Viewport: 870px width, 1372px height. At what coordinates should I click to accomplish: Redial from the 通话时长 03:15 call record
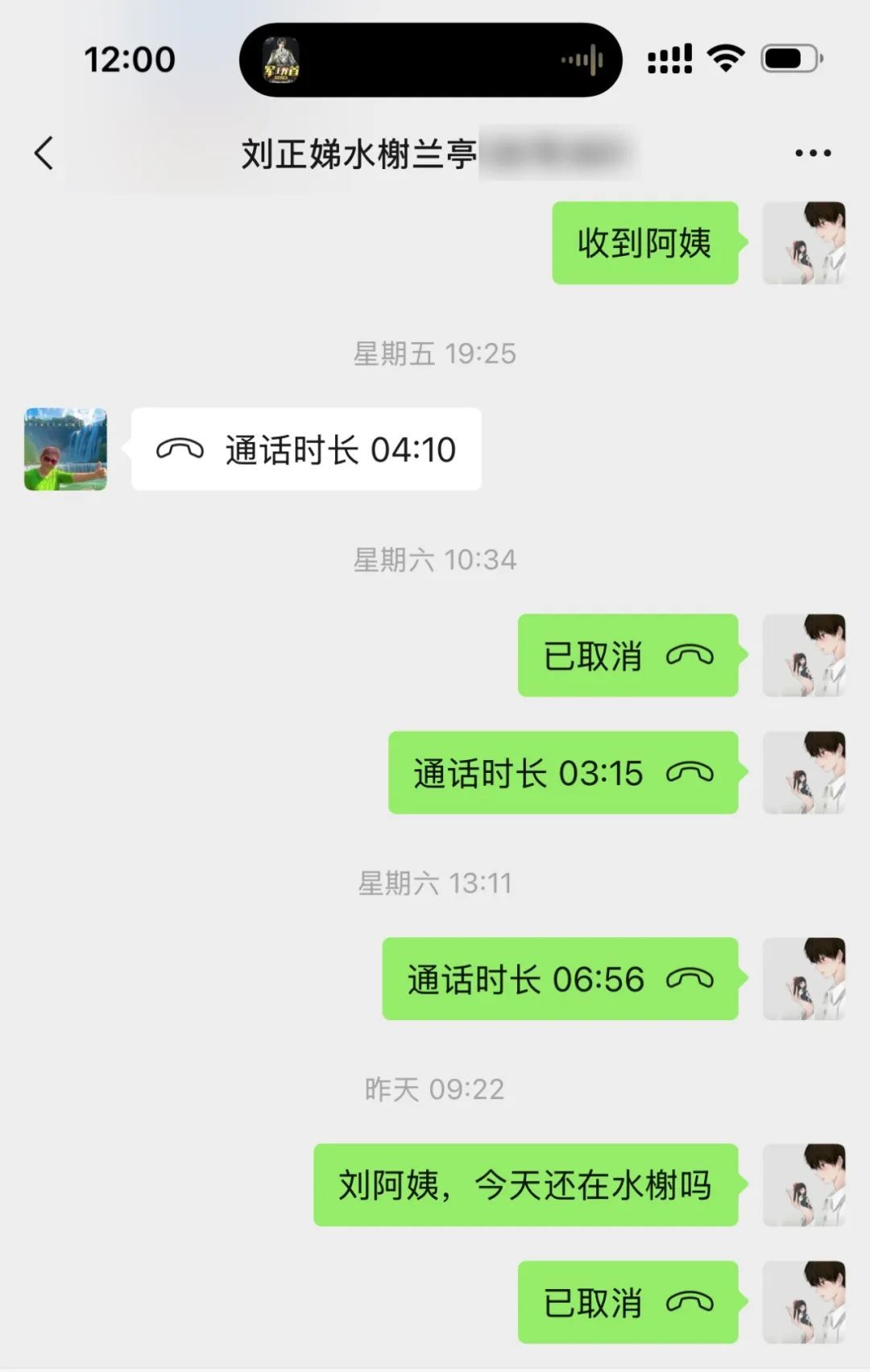pos(562,773)
